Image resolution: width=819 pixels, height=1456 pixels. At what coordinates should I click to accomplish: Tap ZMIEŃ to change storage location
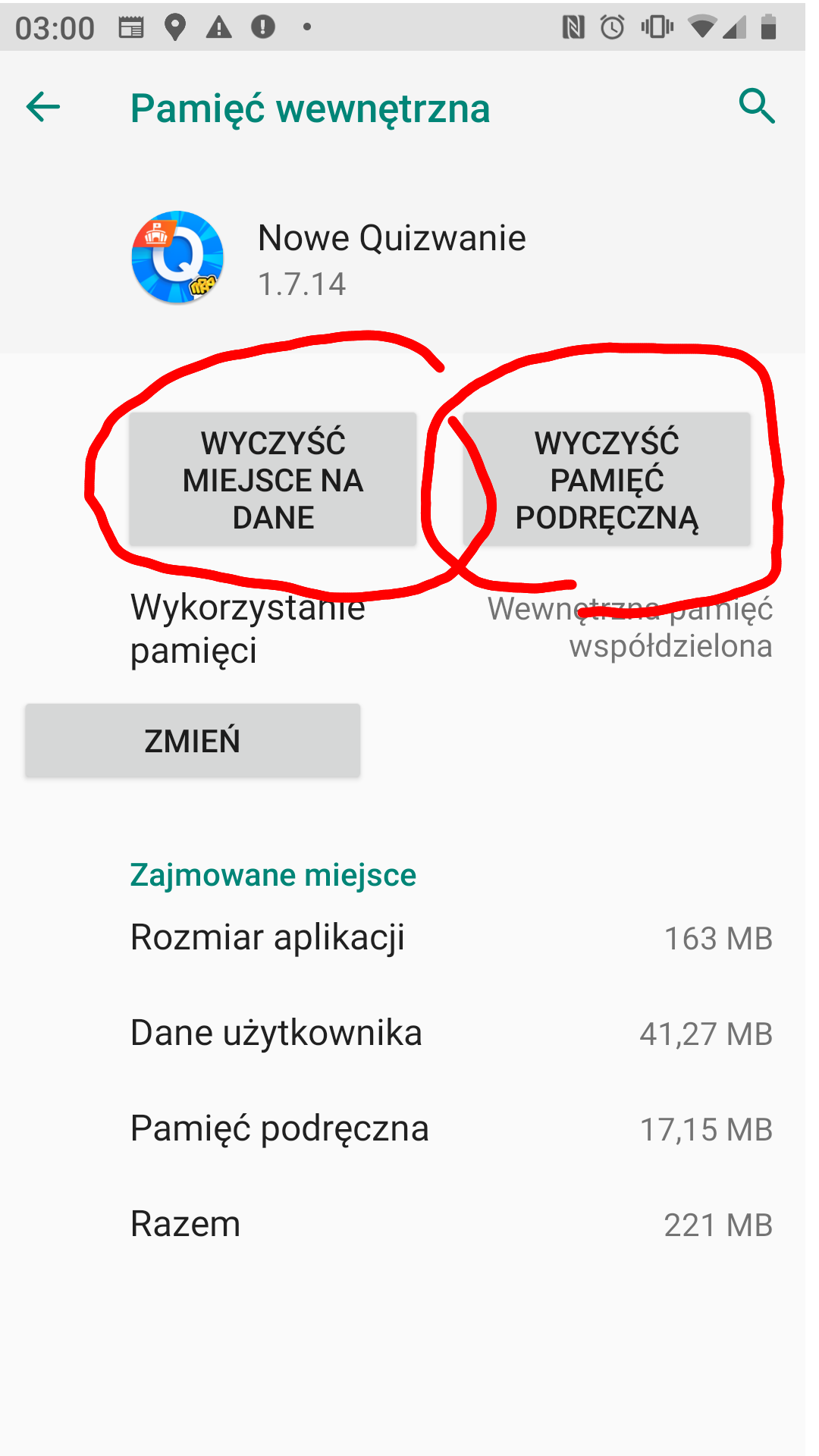(x=193, y=740)
